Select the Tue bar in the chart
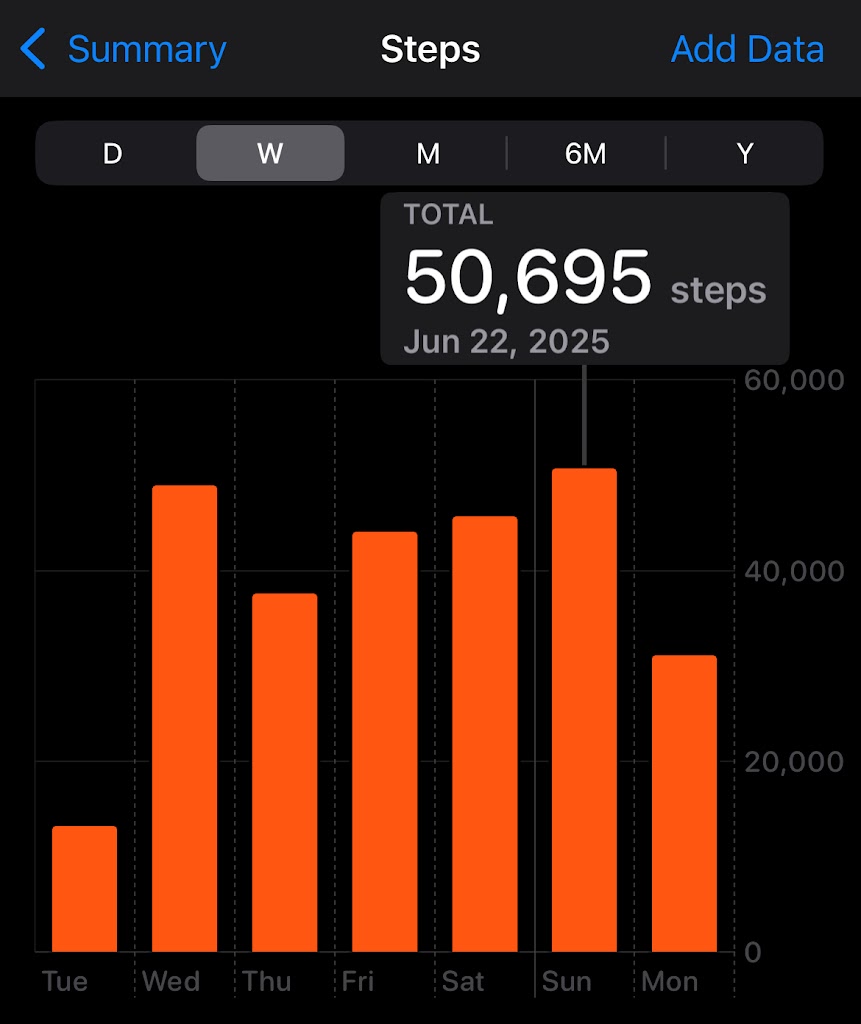This screenshot has width=861, height=1024. [84, 889]
